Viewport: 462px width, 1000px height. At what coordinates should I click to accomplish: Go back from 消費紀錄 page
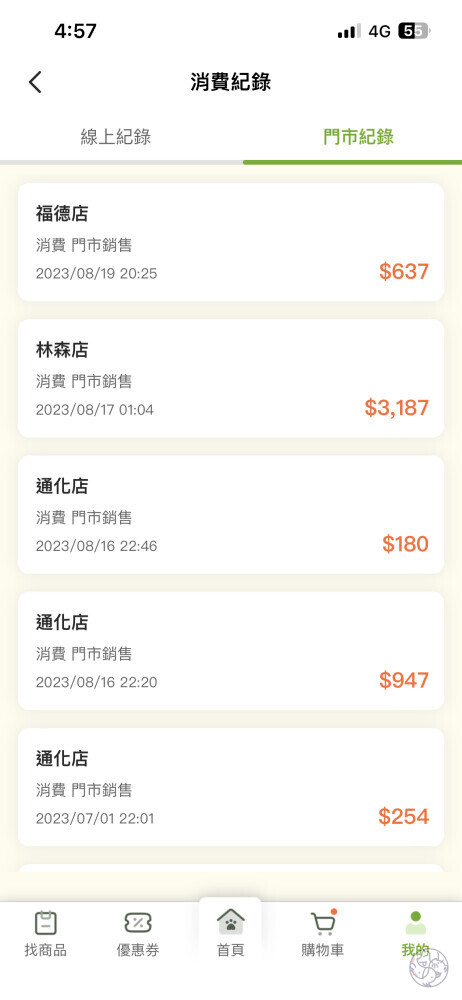36,82
